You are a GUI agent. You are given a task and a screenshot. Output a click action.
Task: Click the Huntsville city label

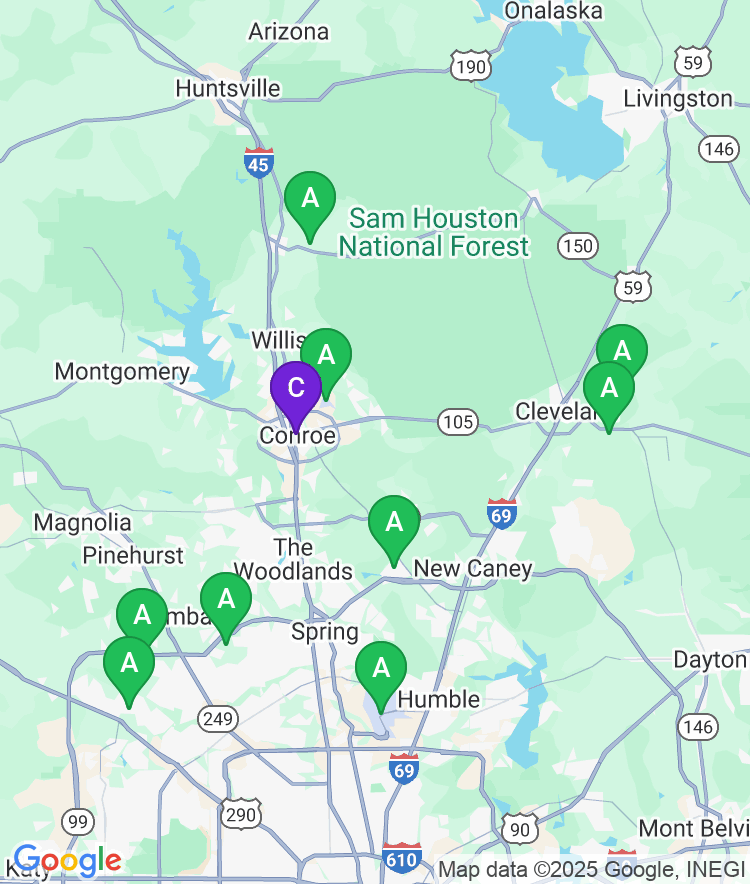(x=226, y=88)
